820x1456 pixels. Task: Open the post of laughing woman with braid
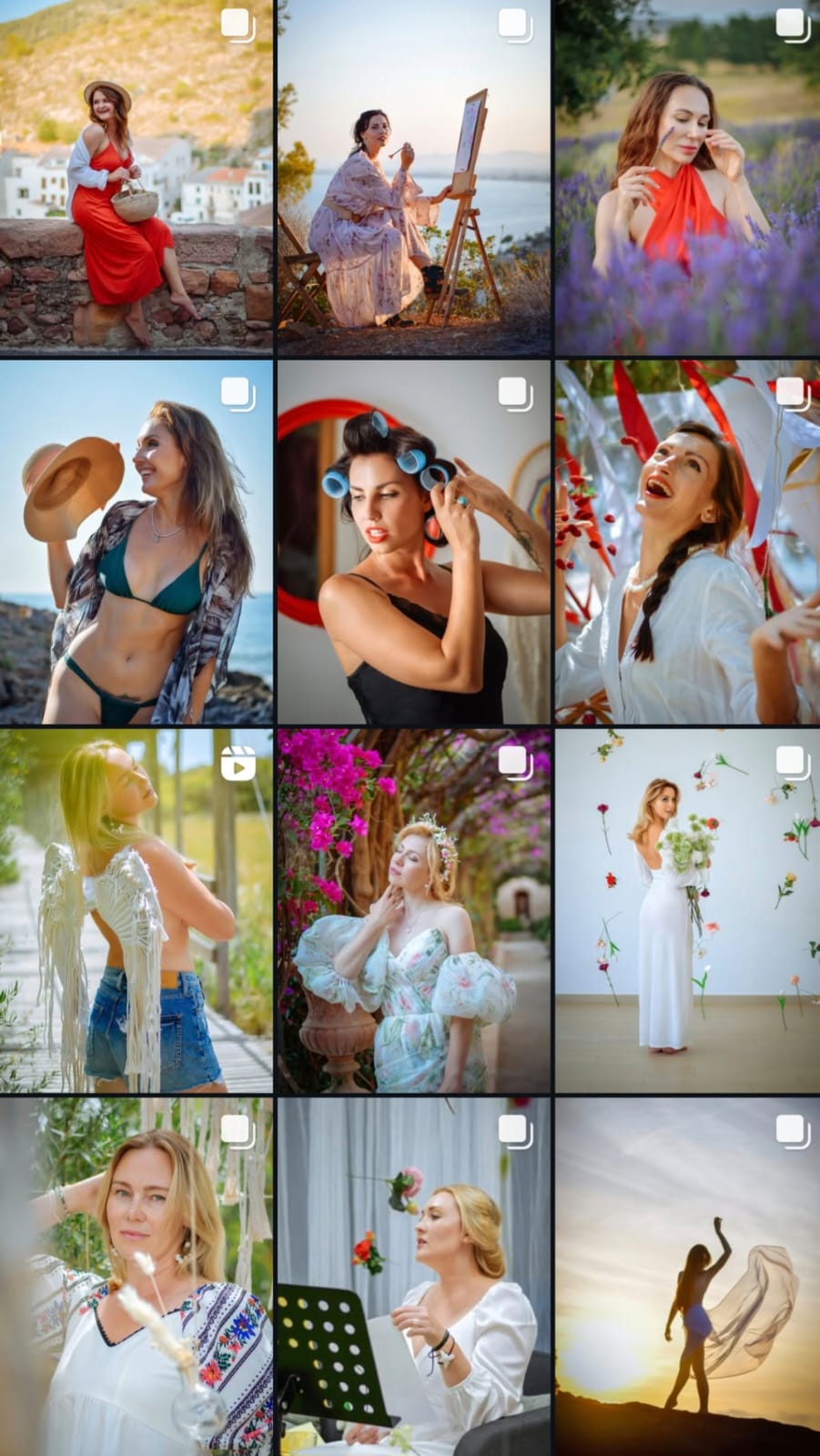688,543
